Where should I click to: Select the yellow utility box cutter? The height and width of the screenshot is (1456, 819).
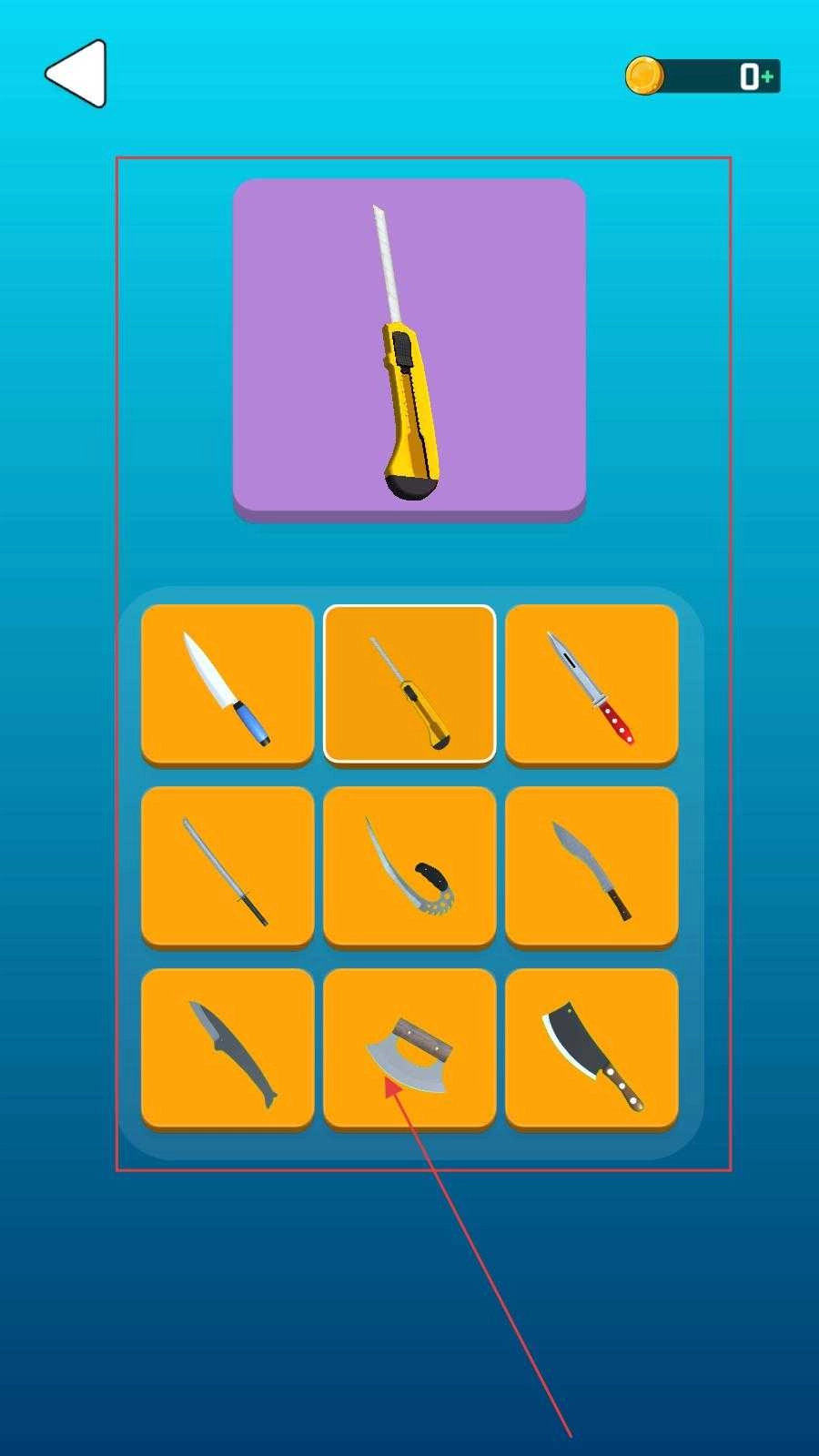(409, 684)
